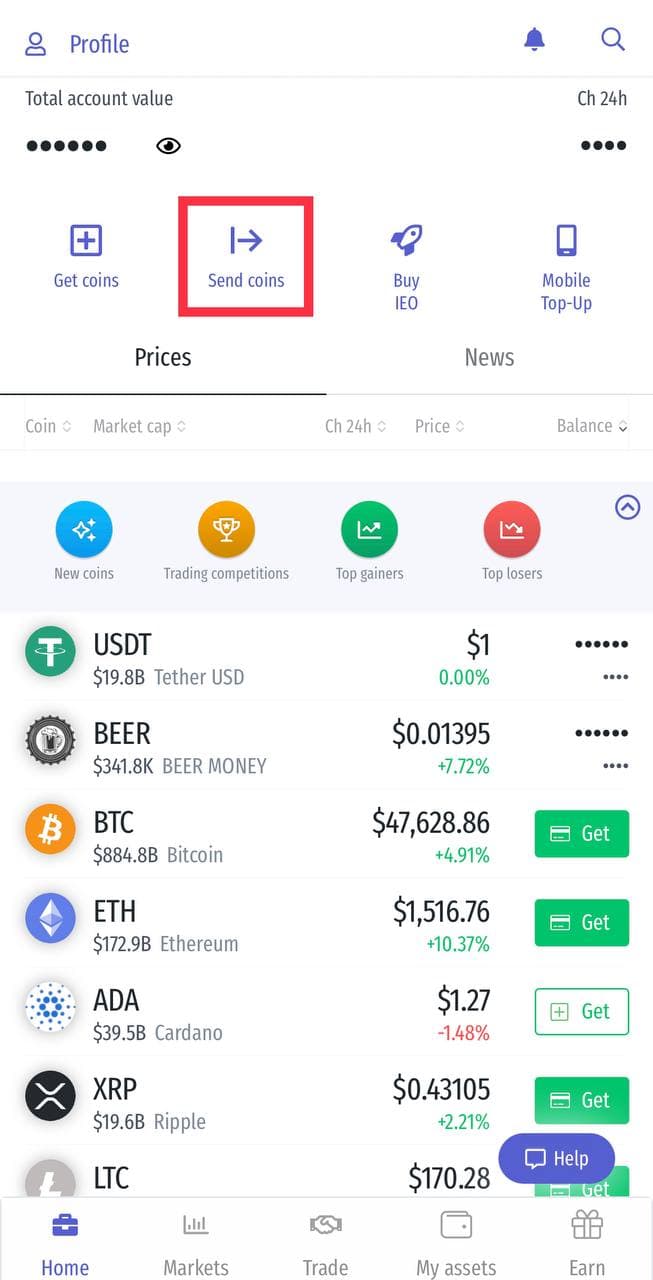
Task: Open Buy IEO
Action: pyautogui.click(x=406, y=266)
